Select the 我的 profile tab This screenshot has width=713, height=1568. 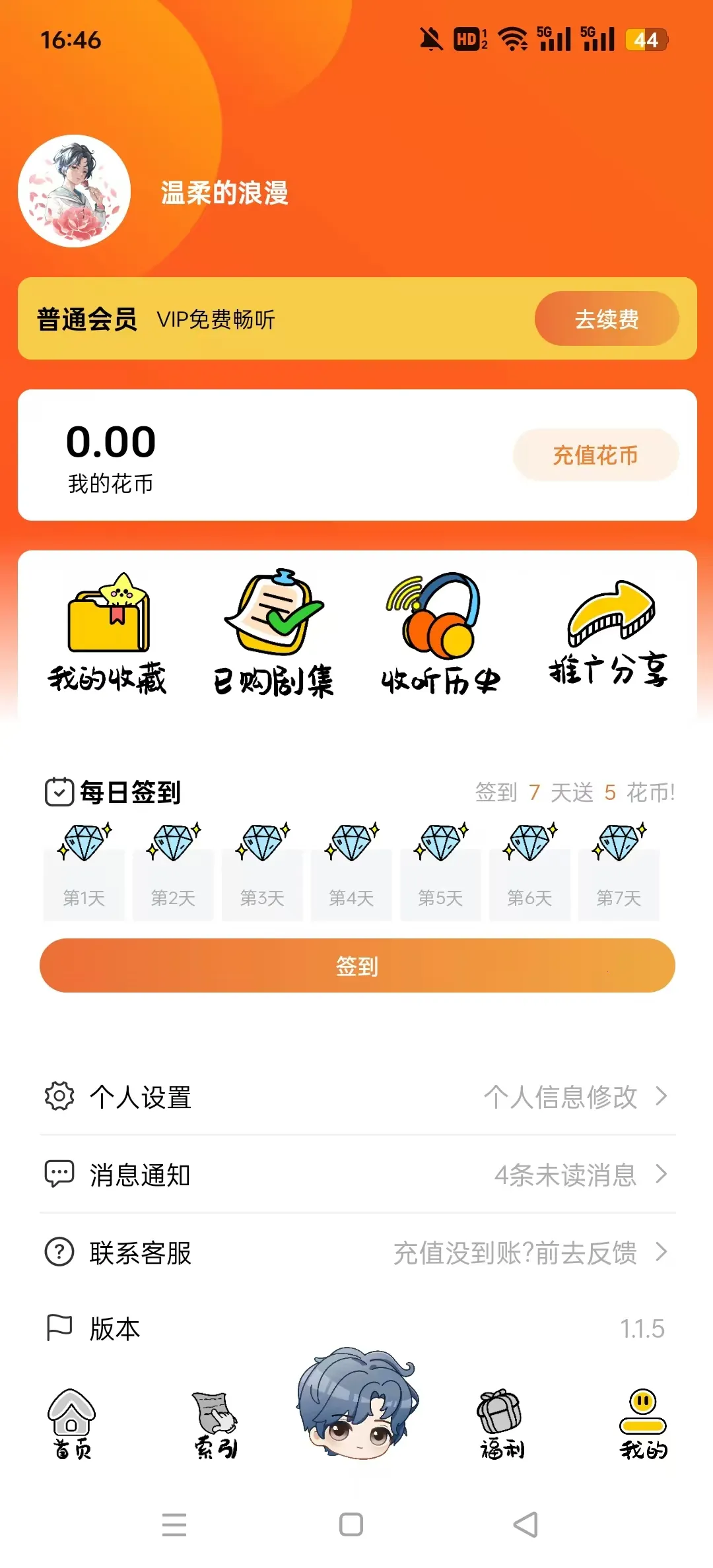(x=643, y=1423)
